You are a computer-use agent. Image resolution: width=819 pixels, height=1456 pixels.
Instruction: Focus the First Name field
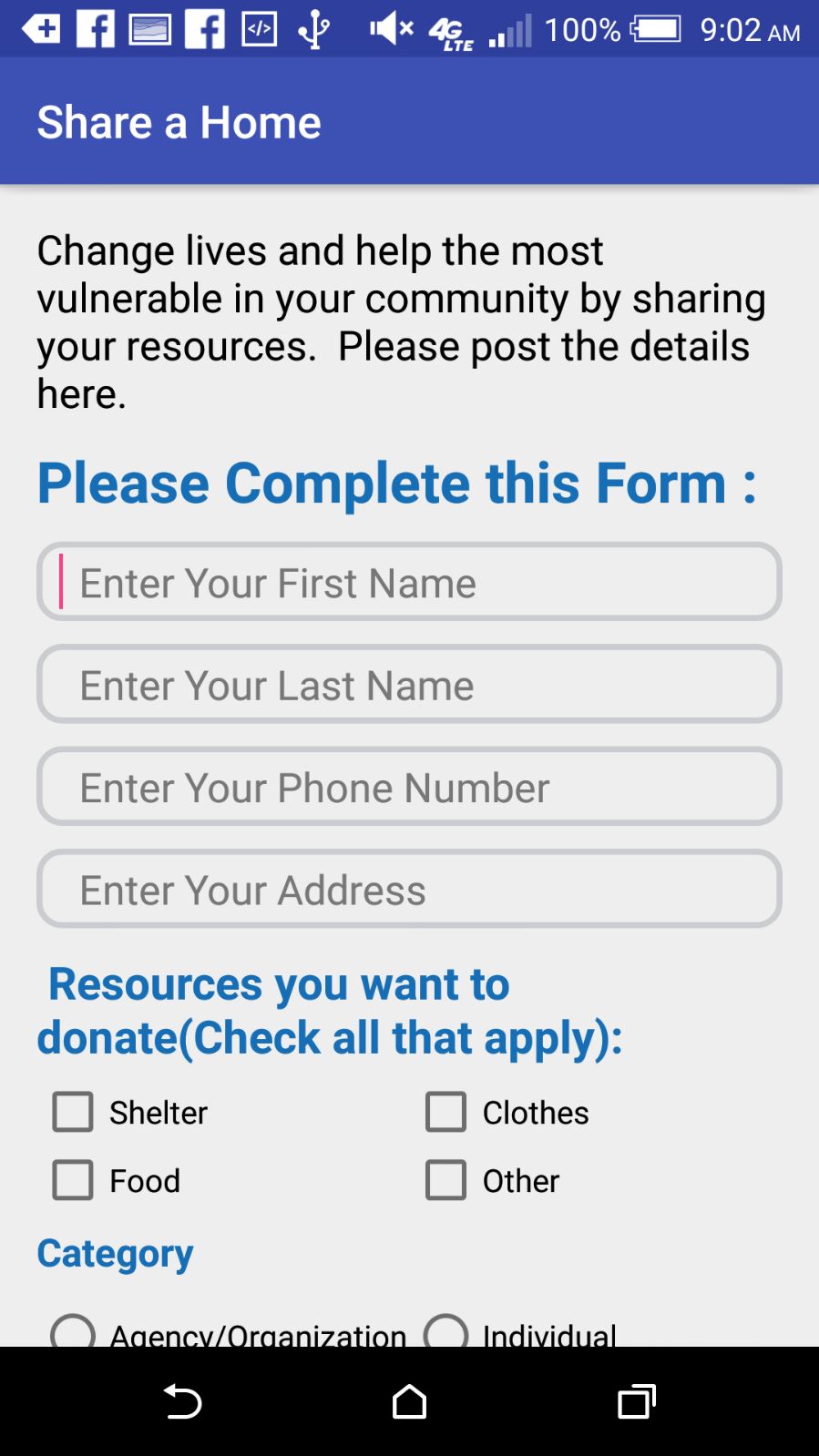409,582
